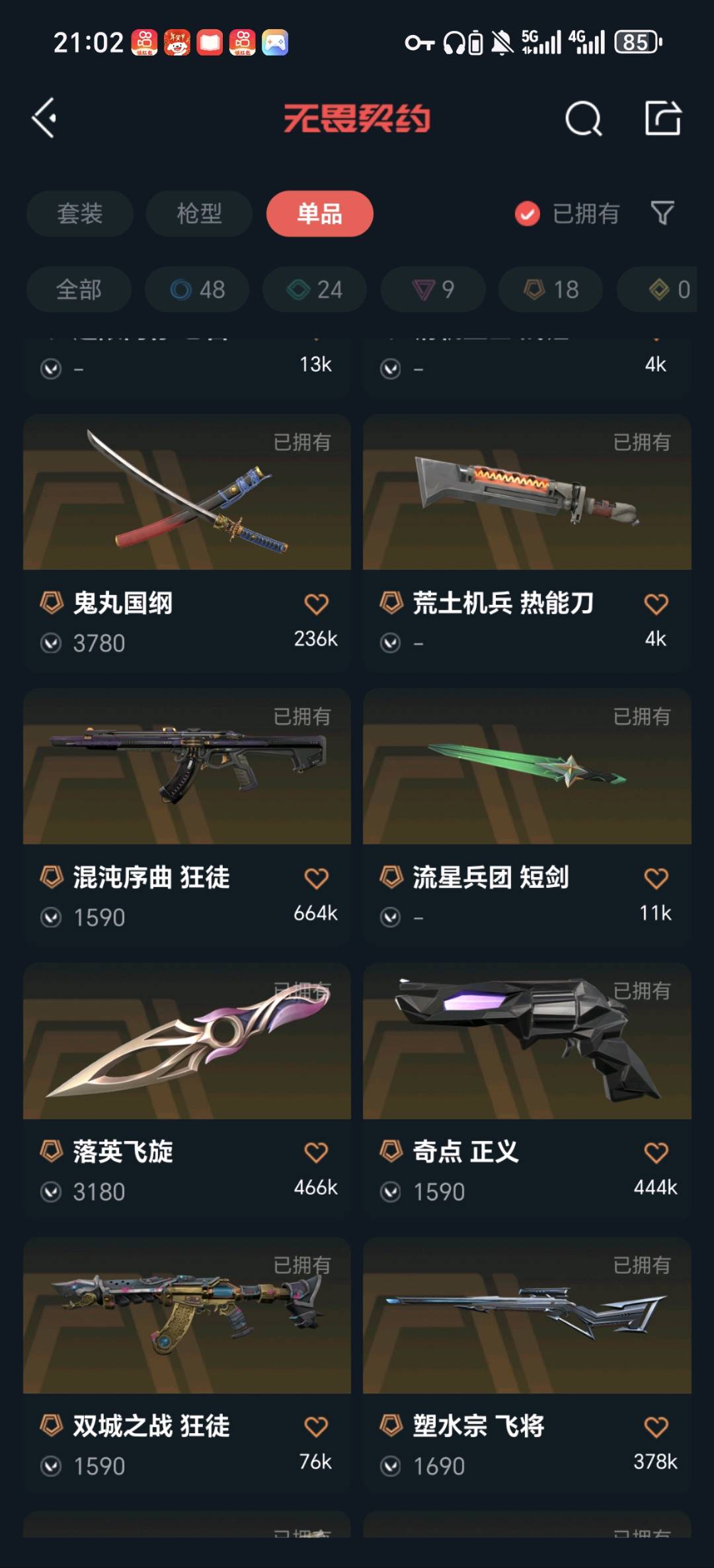This screenshot has height=1568, width=714.
Task: Select the 全部 rarity chip
Action: coord(79,290)
